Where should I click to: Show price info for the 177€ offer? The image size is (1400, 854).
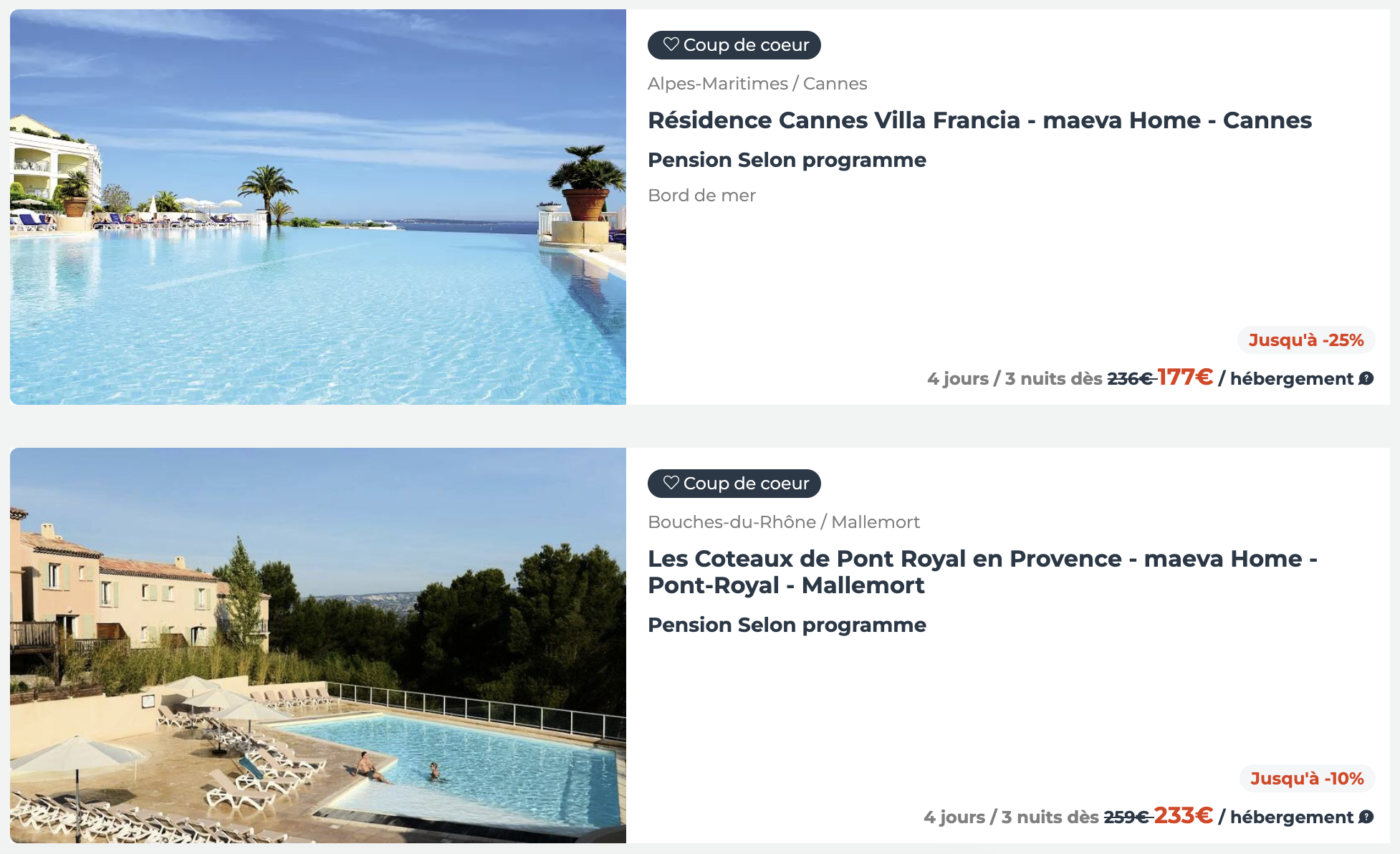pyautogui.click(x=1366, y=378)
